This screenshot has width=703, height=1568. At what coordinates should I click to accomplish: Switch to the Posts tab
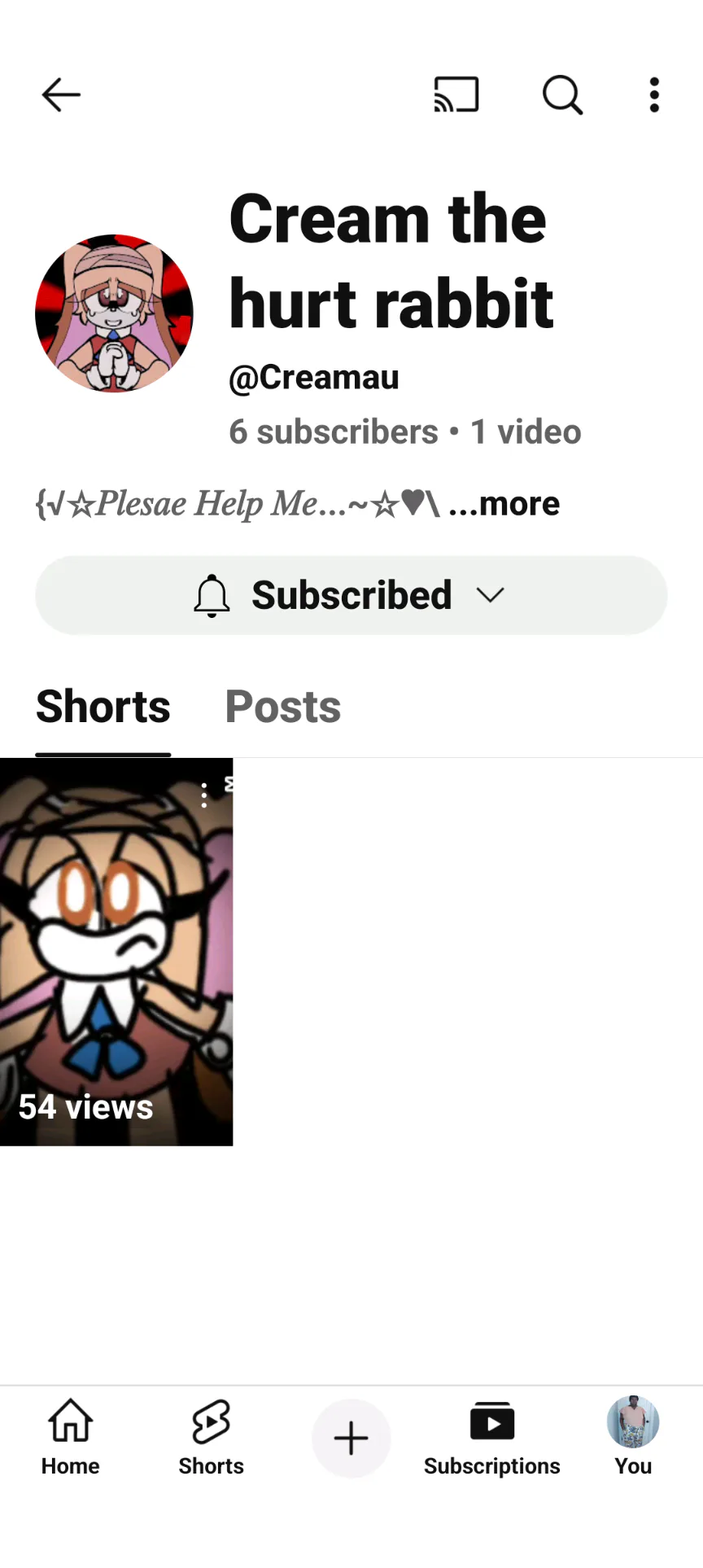[x=283, y=707]
